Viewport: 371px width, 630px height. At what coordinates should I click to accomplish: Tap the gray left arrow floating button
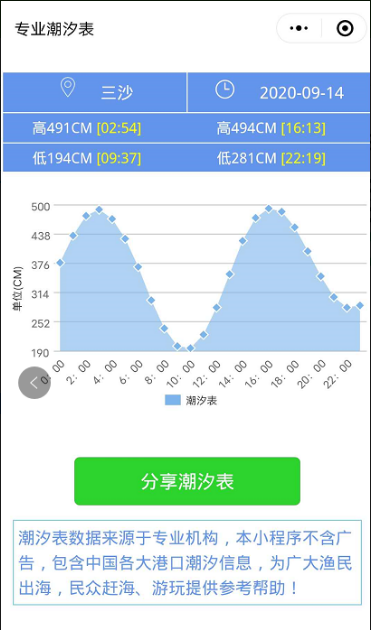[x=35, y=383]
